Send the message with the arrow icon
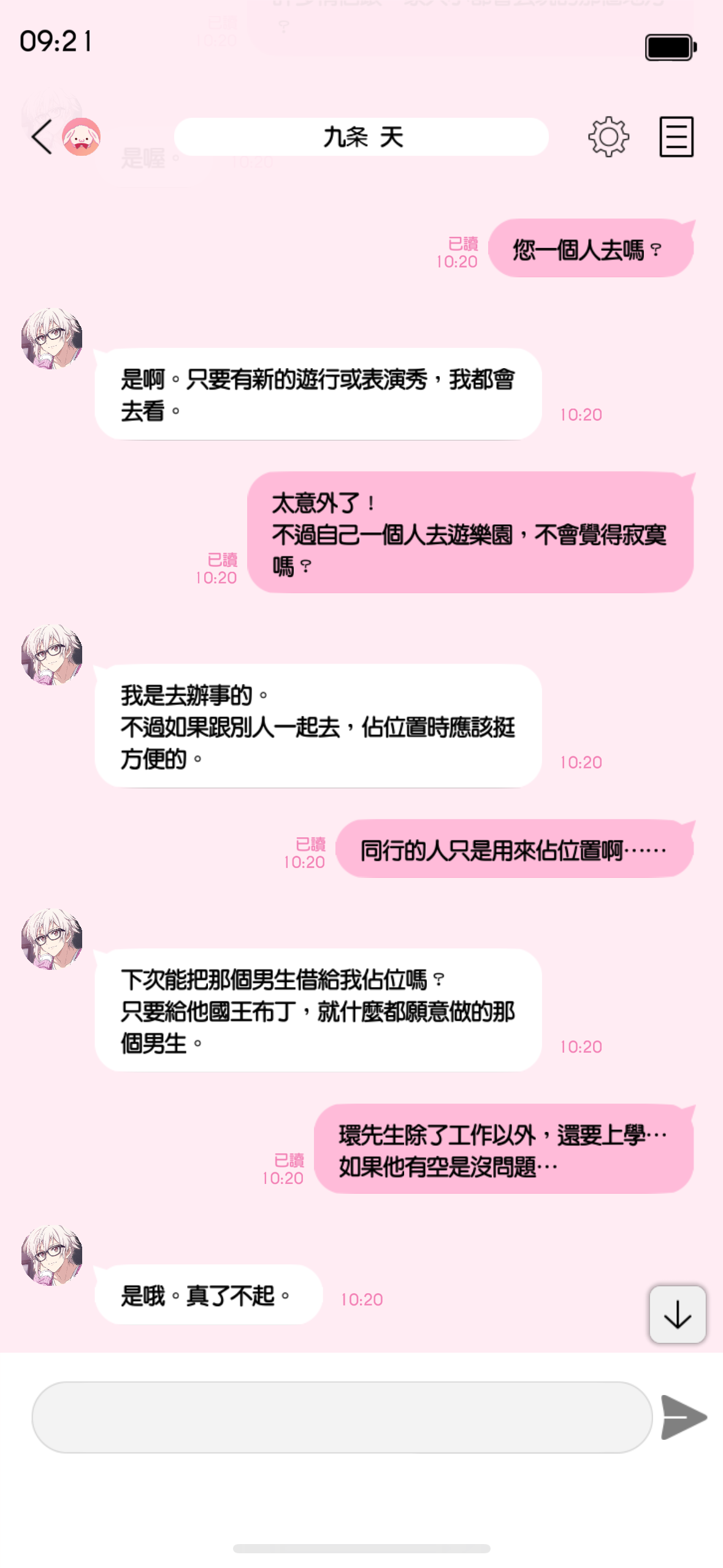The width and height of the screenshot is (723, 1568). click(x=683, y=1416)
